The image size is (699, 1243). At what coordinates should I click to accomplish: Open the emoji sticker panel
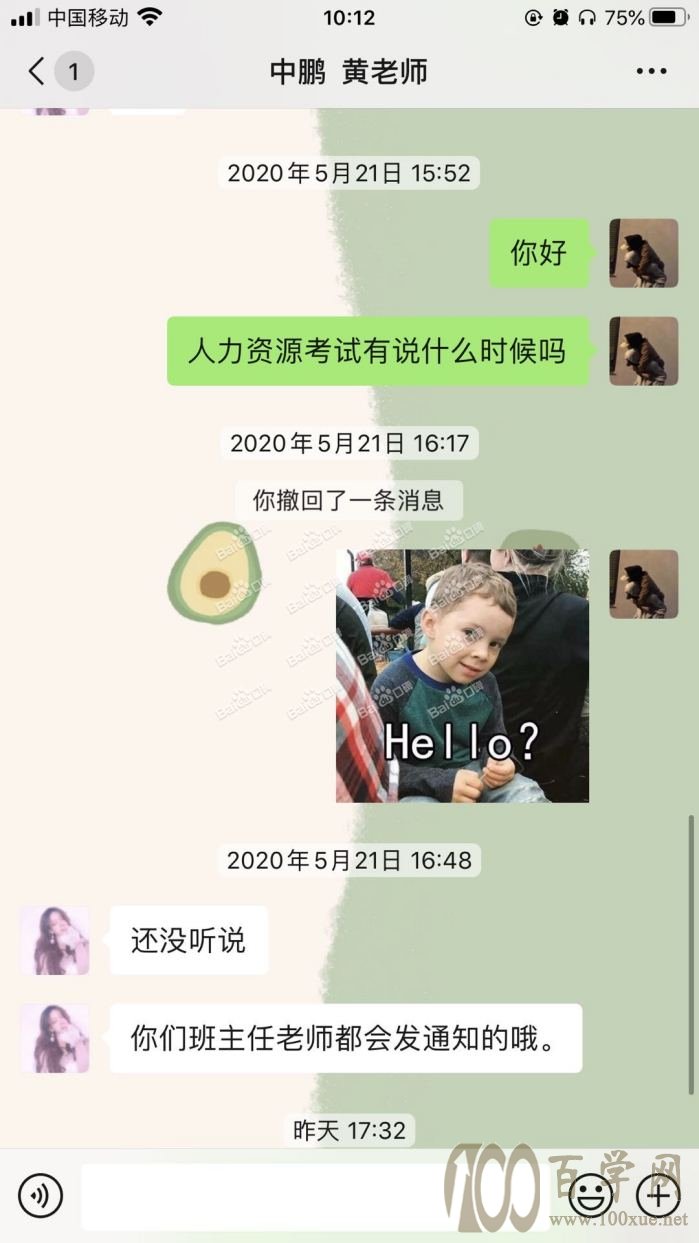(x=590, y=1195)
